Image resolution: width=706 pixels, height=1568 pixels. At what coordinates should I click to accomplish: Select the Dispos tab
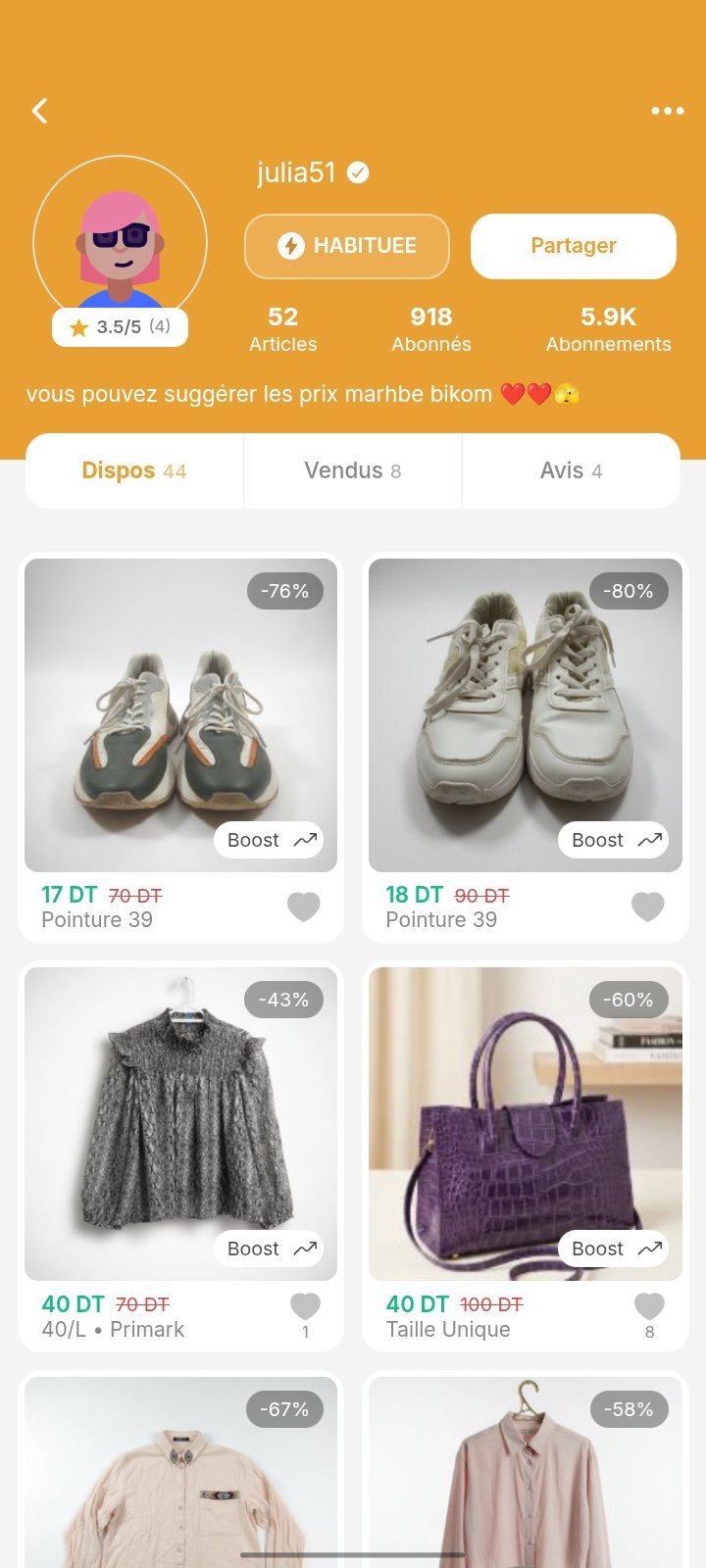[134, 470]
